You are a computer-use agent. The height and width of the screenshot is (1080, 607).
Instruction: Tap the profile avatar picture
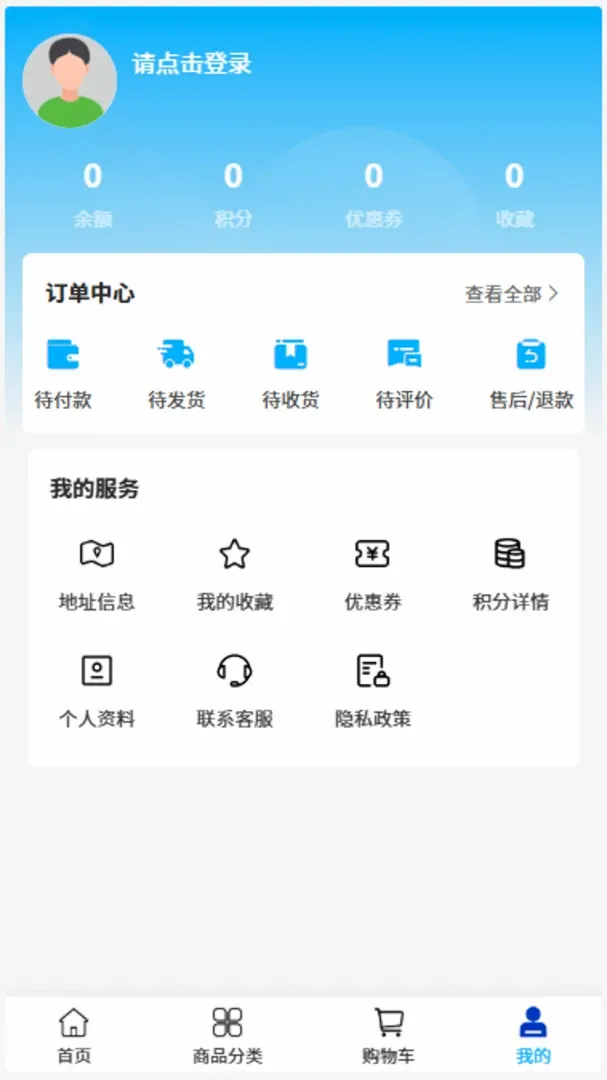pyautogui.click(x=70, y=81)
